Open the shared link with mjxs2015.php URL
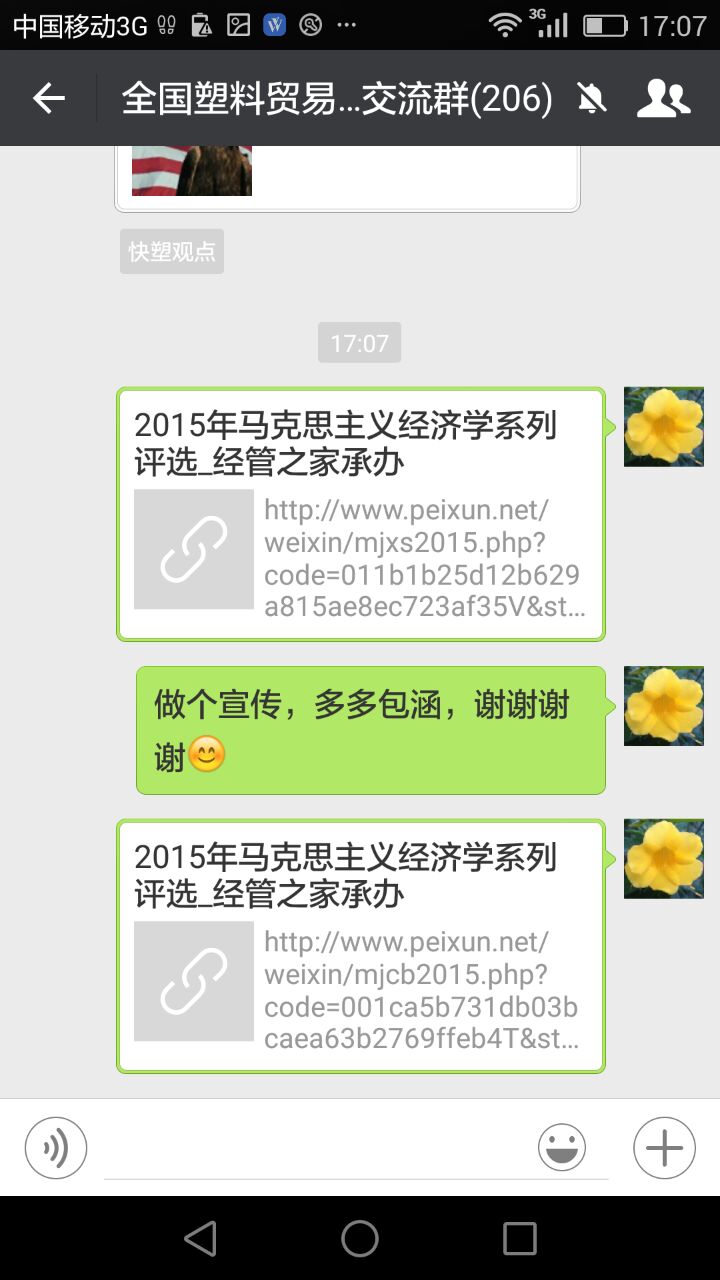The height and width of the screenshot is (1280, 720). point(360,514)
